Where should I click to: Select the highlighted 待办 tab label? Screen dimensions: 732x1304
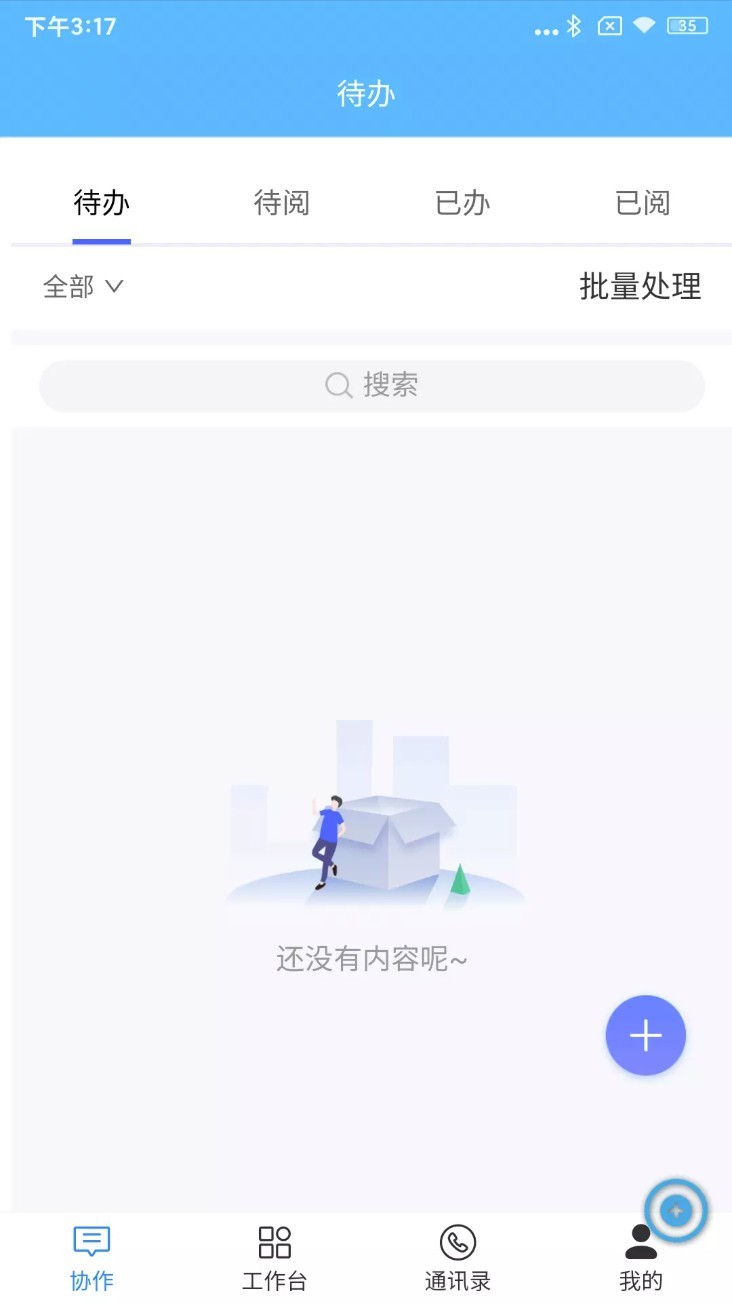(x=101, y=203)
